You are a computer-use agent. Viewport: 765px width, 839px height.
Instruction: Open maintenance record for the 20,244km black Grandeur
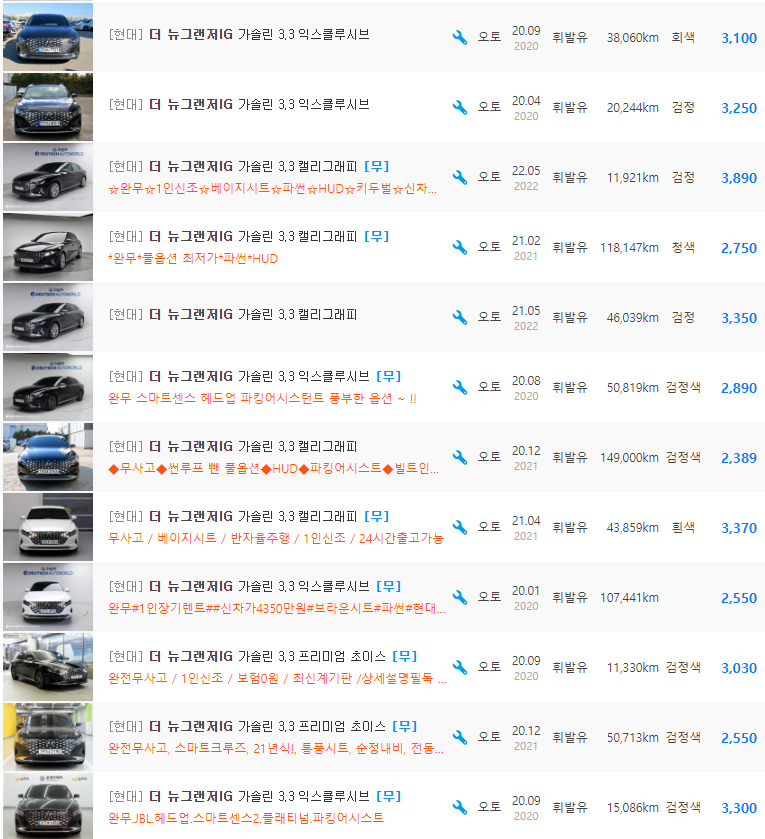click(x=459, y=107)
